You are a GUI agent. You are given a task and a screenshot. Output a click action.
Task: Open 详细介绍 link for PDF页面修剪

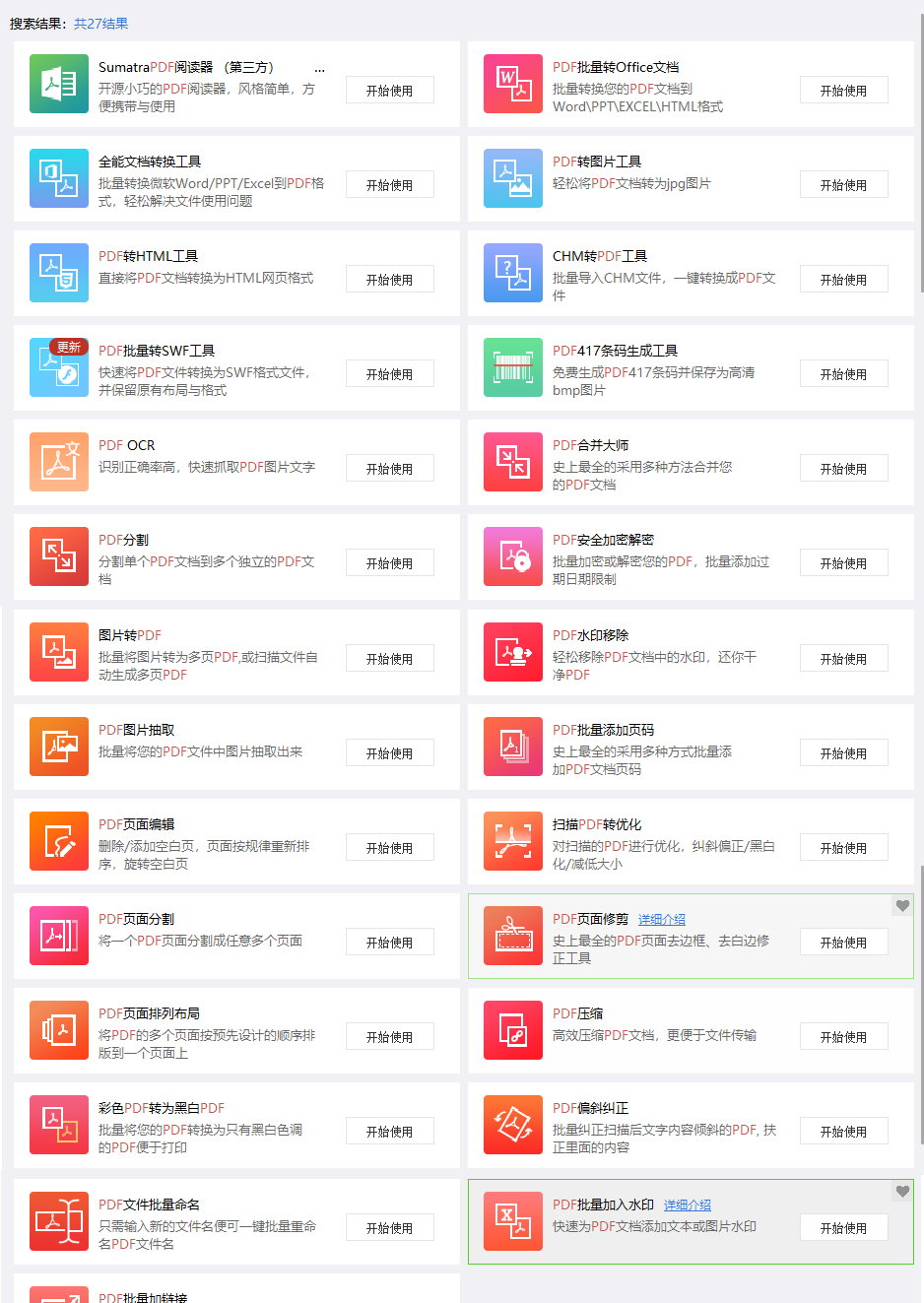(662, 919)
